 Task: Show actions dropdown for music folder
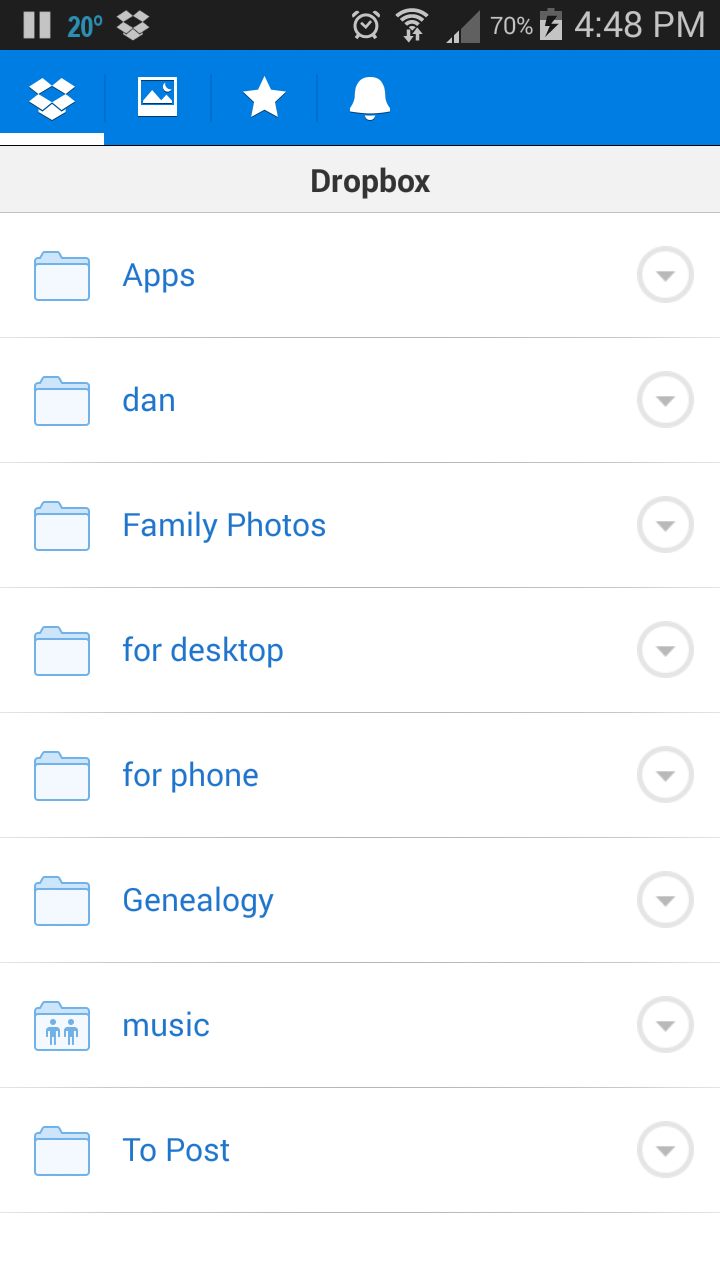[x=665, y=1025]
